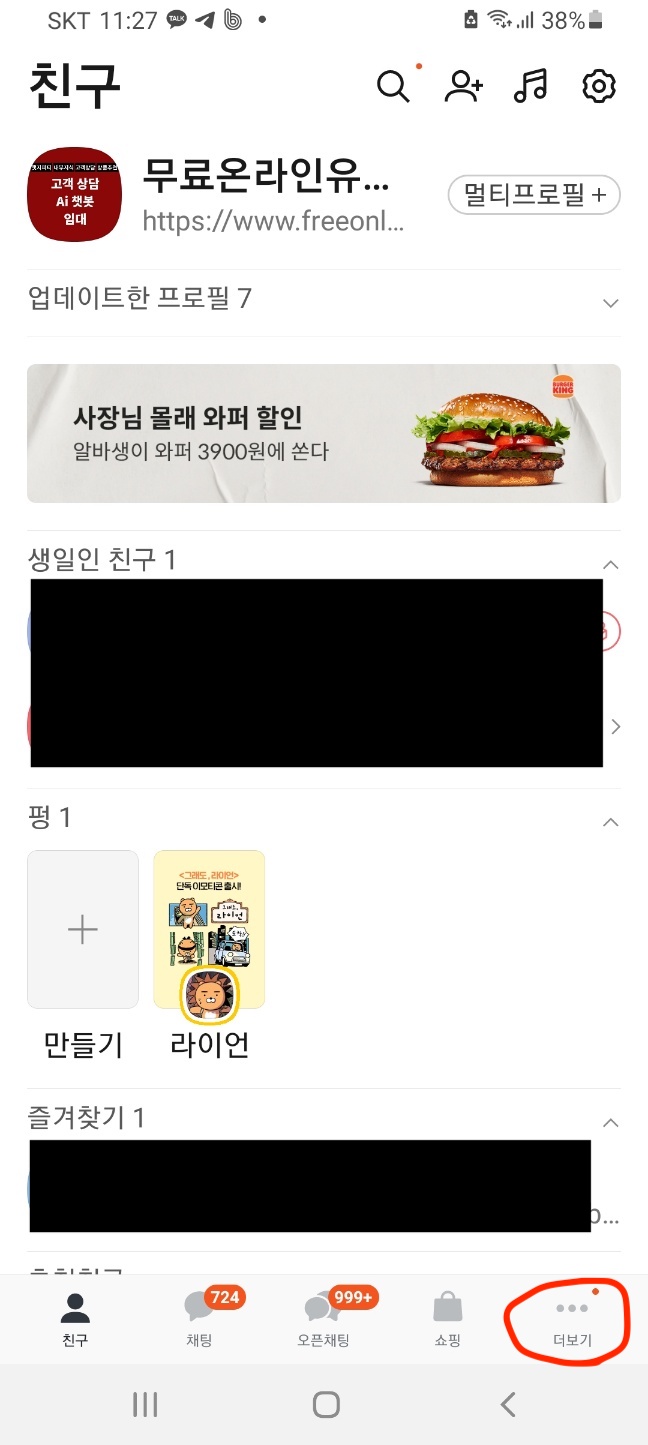Viewport: 648px width, 1445px height.
Task: Switch to the 오픈채팅 tab
Action: (322, 1318)
